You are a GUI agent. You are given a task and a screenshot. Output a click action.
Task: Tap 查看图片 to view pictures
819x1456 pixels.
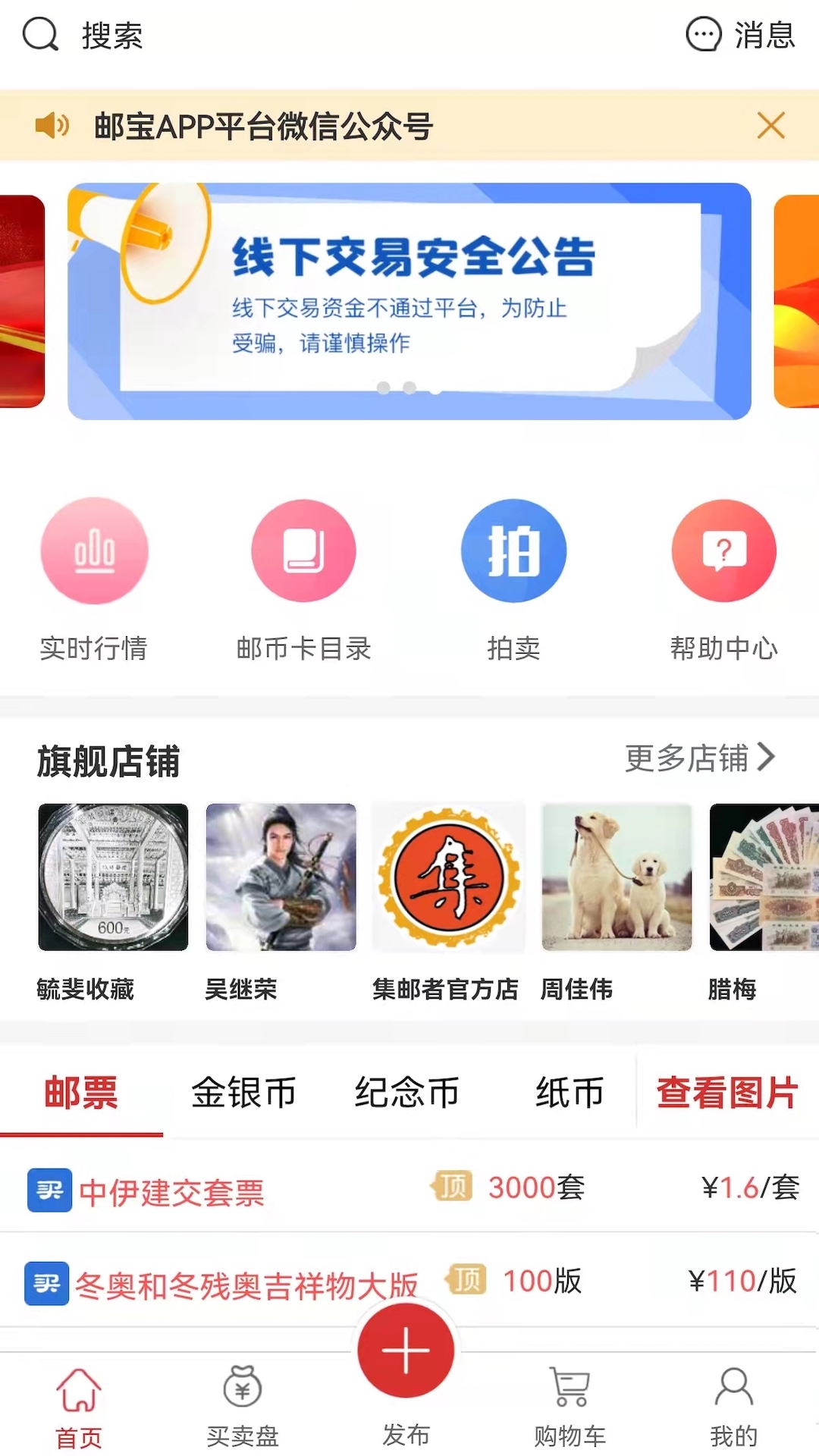pyautogui.click(x=726, y=1093)
